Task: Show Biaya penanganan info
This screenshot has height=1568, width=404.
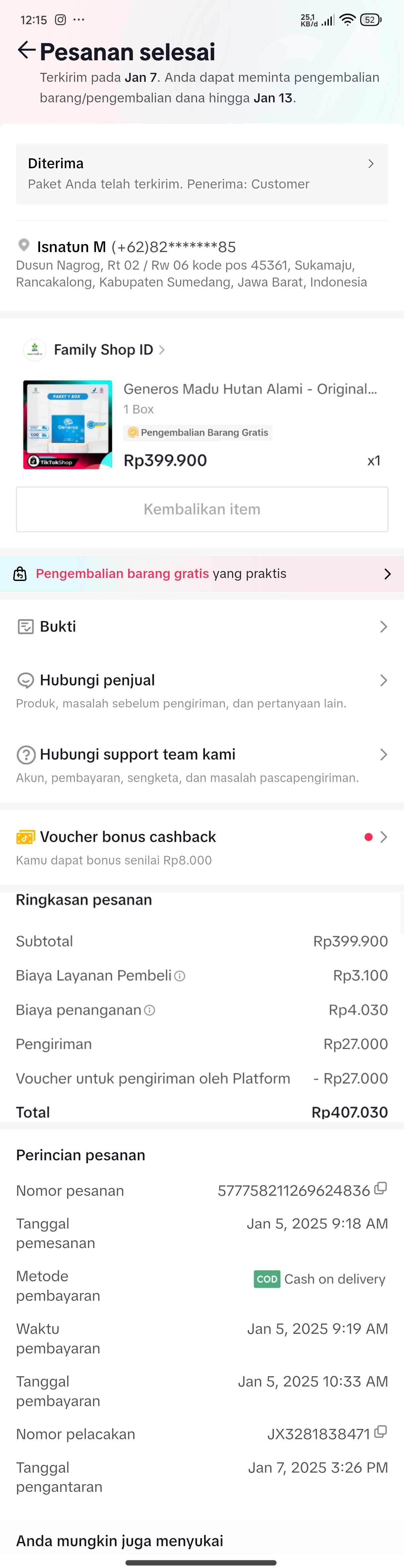Action: [150, 1011]
